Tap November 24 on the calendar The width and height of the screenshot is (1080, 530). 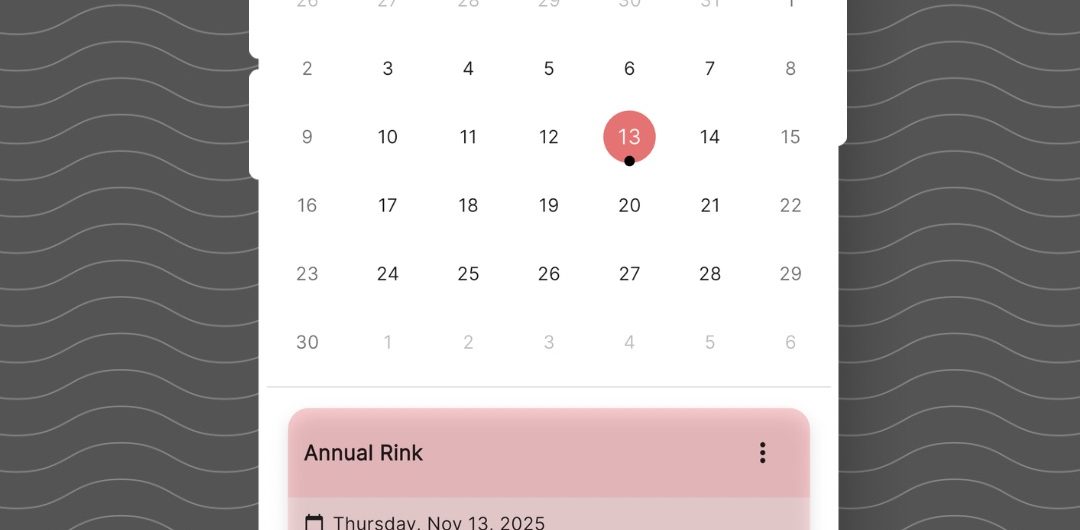[x=388, y=273]
